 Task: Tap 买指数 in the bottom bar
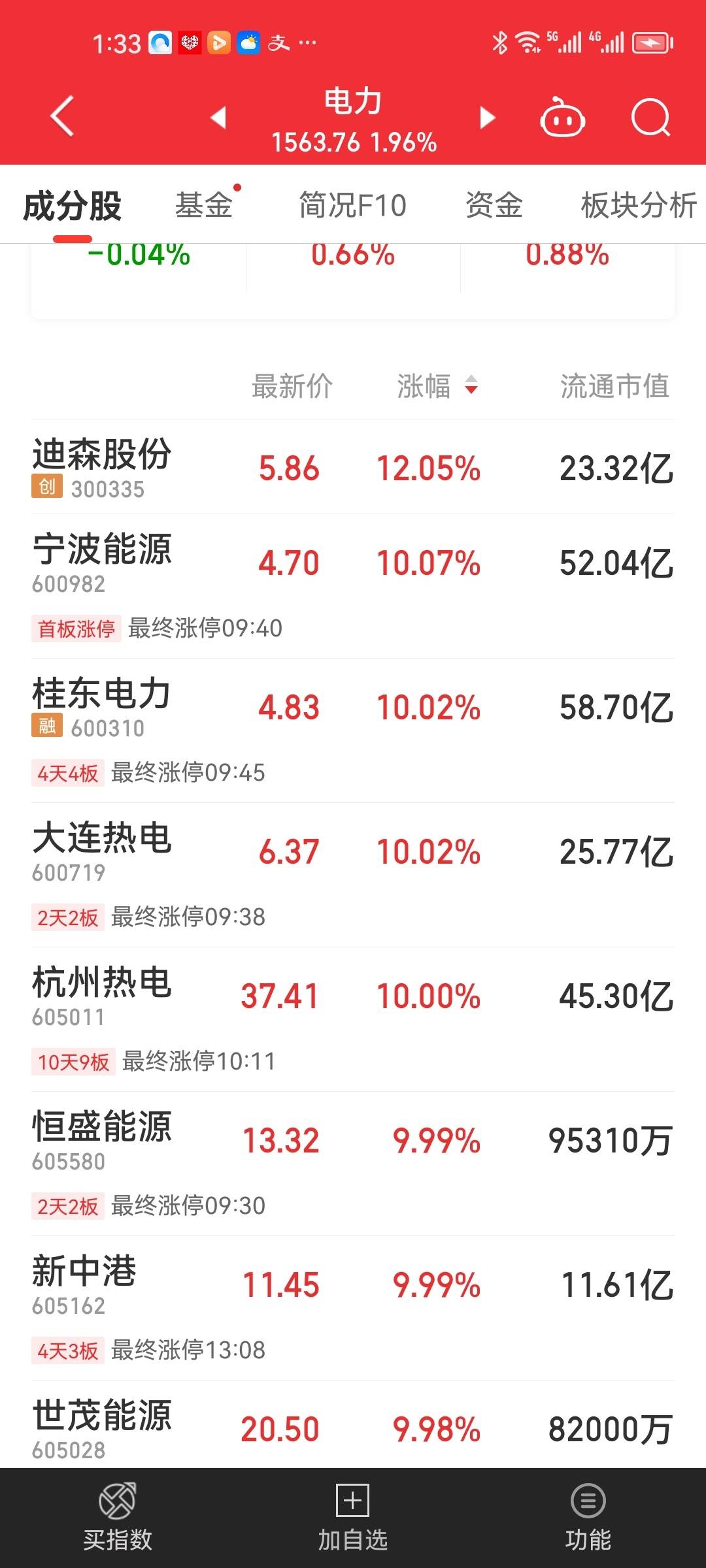coord(118,1517)
